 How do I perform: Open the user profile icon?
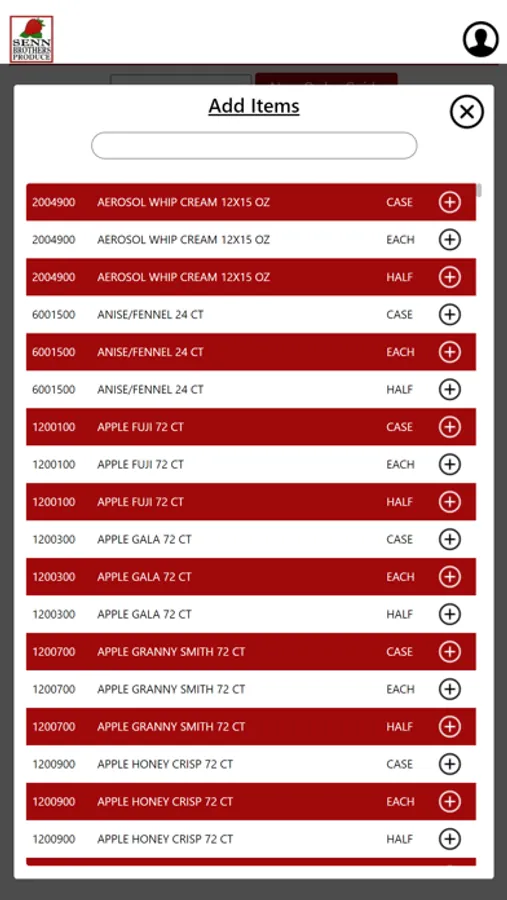click(x=481, y=39)
